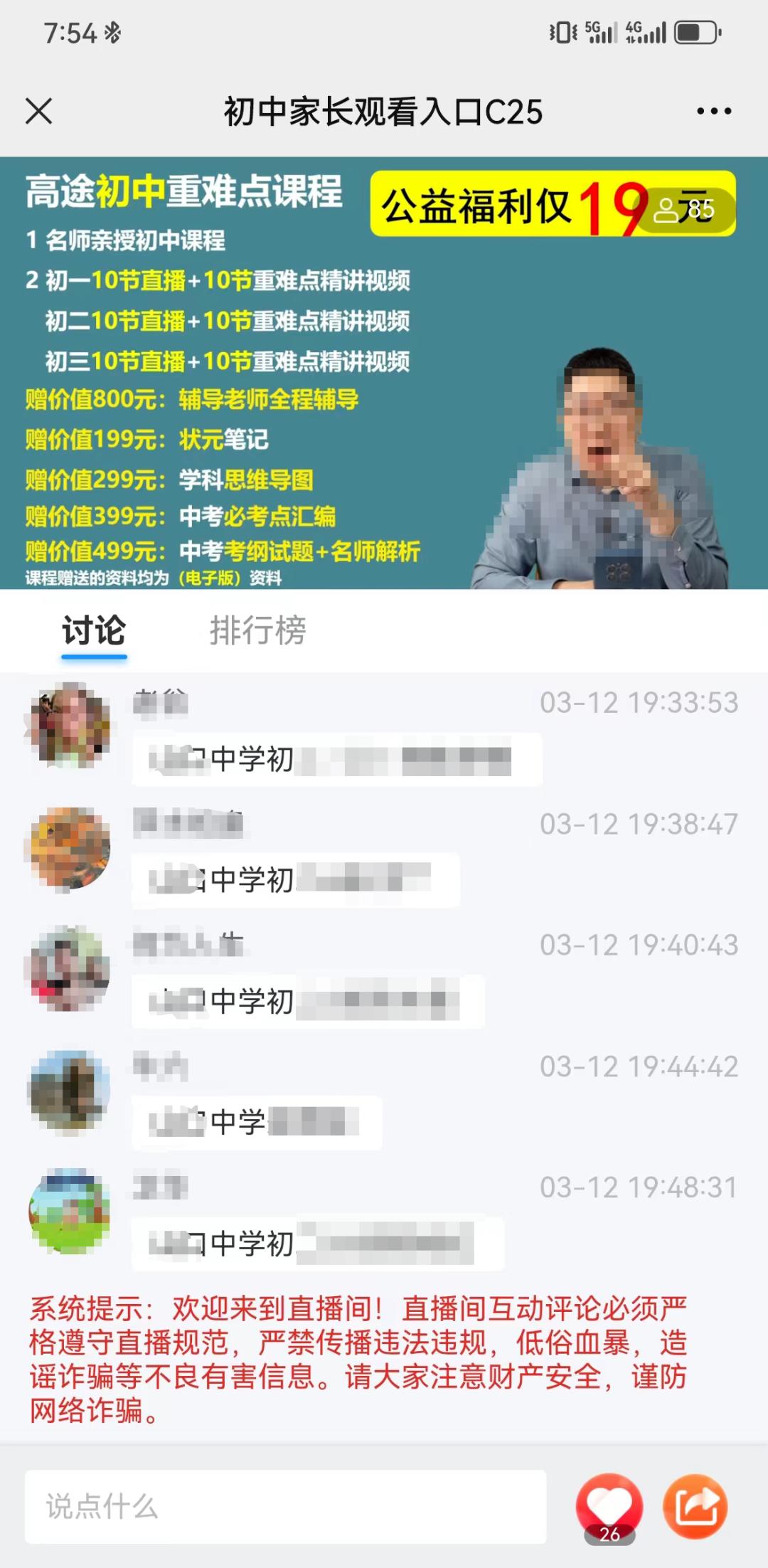Close the live stream page

pyautogui.click(x=39, y=111)
